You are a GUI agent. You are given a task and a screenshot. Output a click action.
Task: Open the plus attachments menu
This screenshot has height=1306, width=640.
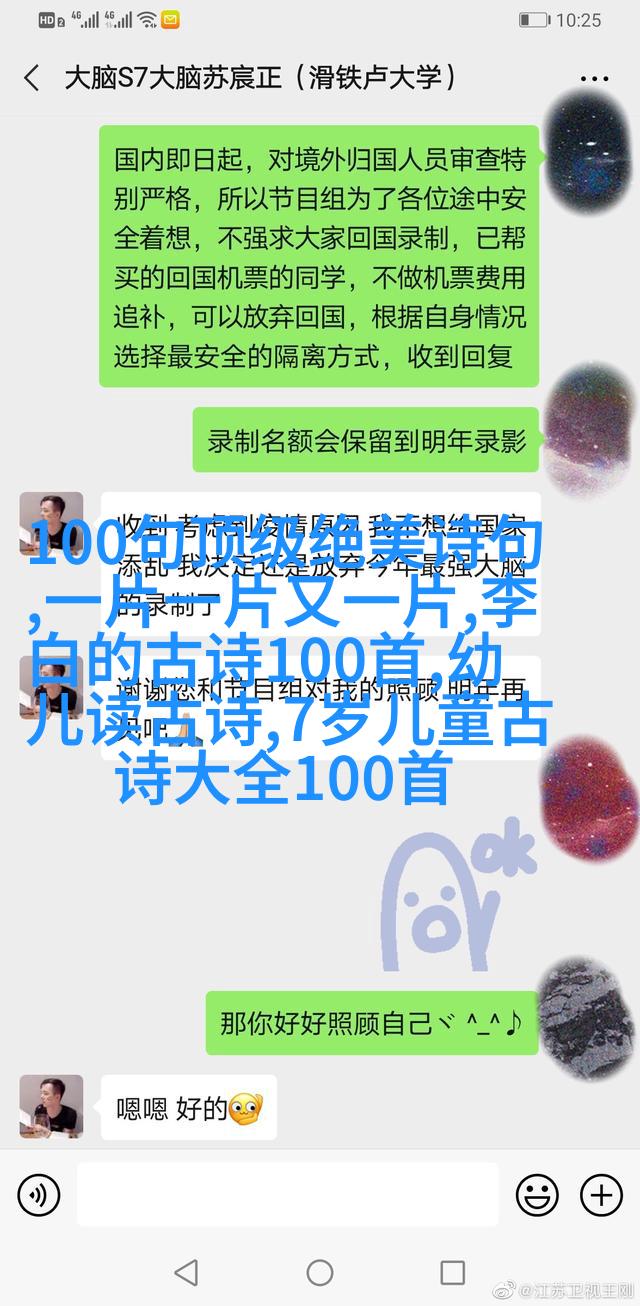point(601,1194)
